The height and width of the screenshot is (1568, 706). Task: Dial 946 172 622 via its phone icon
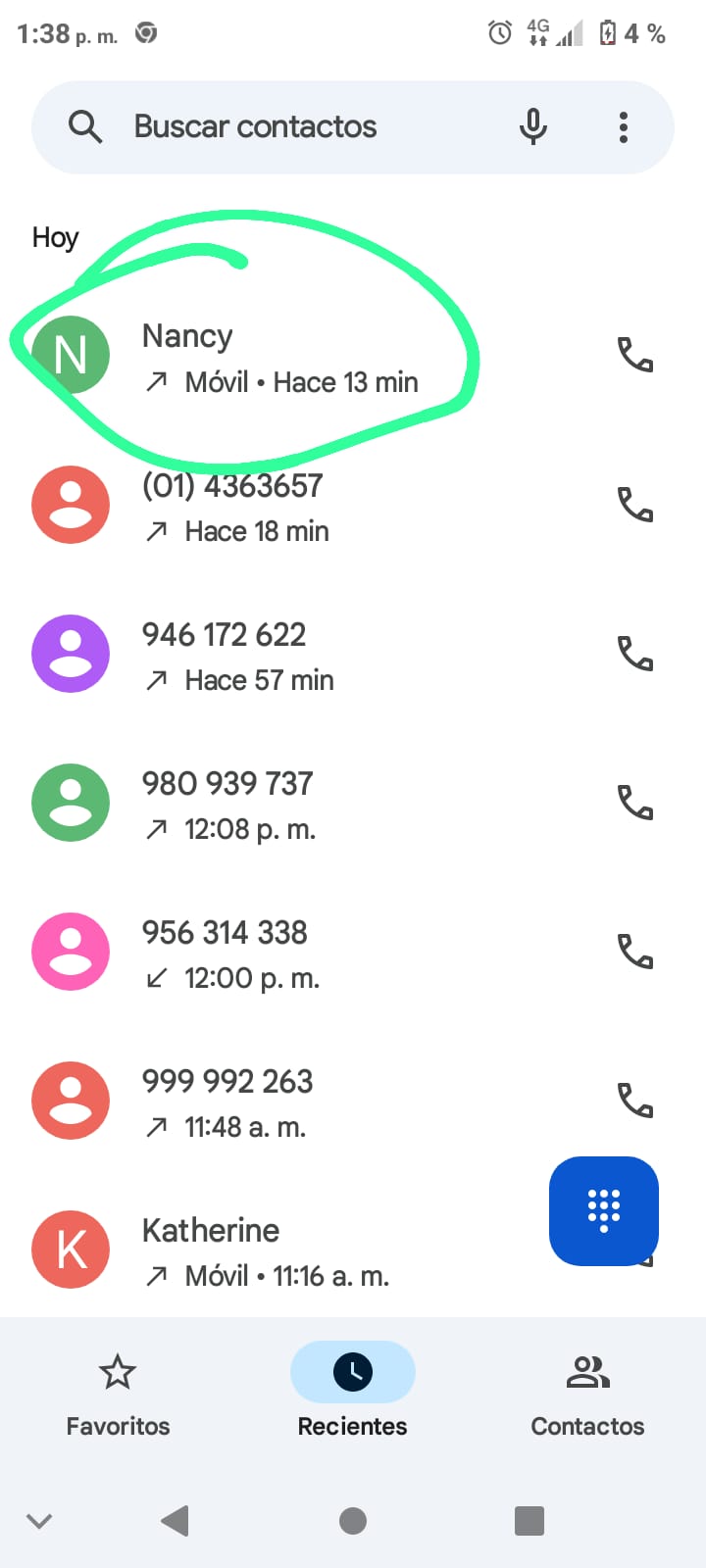[634, 654]
